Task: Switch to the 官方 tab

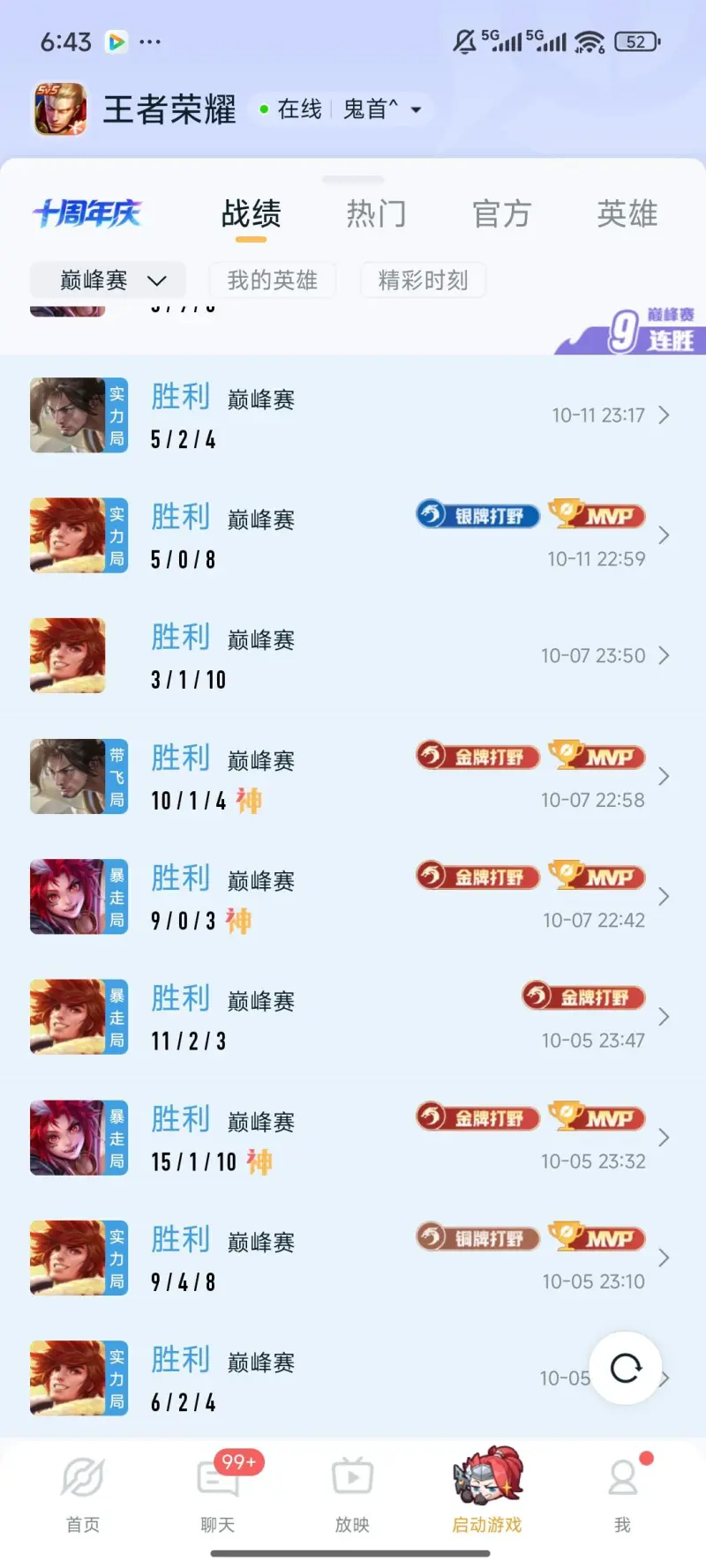Action: click(x=501, y=213)
